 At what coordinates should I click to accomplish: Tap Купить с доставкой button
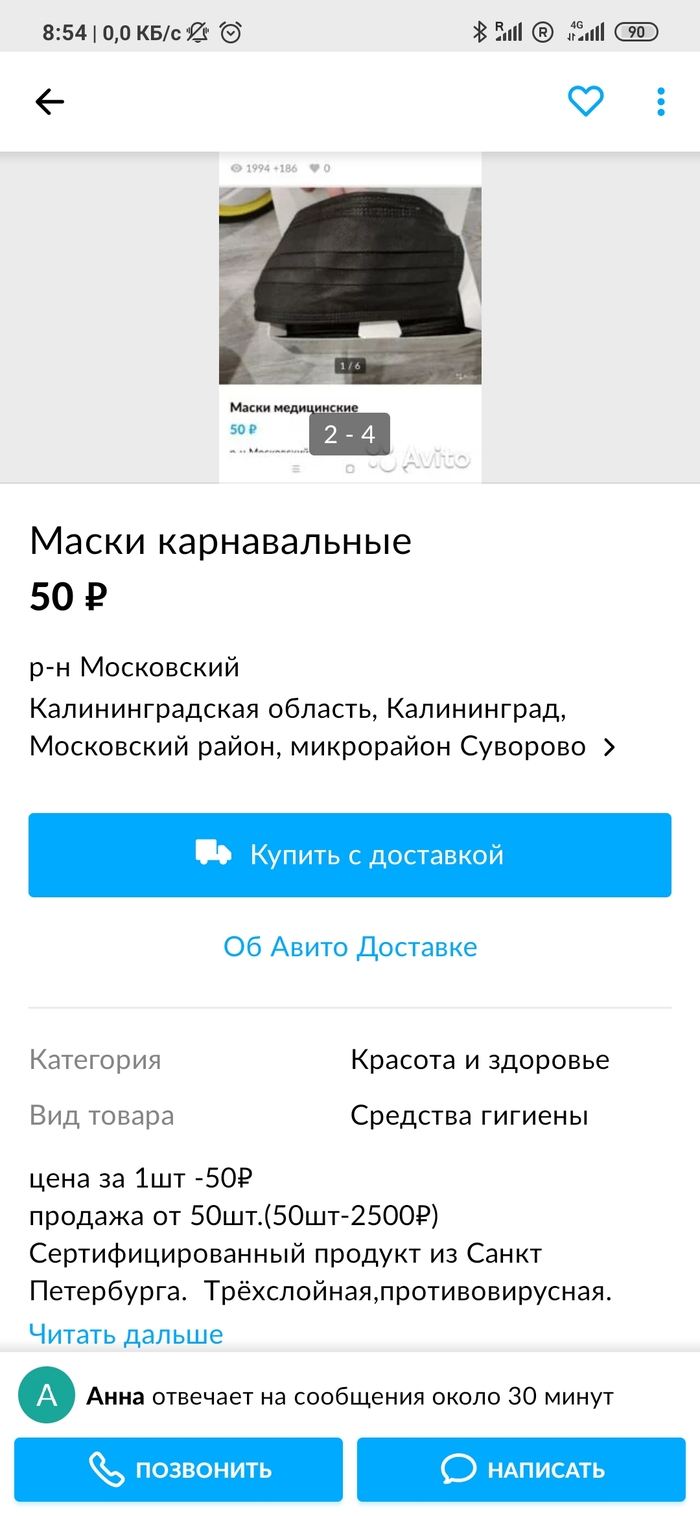pyautogui.click(x=349, y=855)
